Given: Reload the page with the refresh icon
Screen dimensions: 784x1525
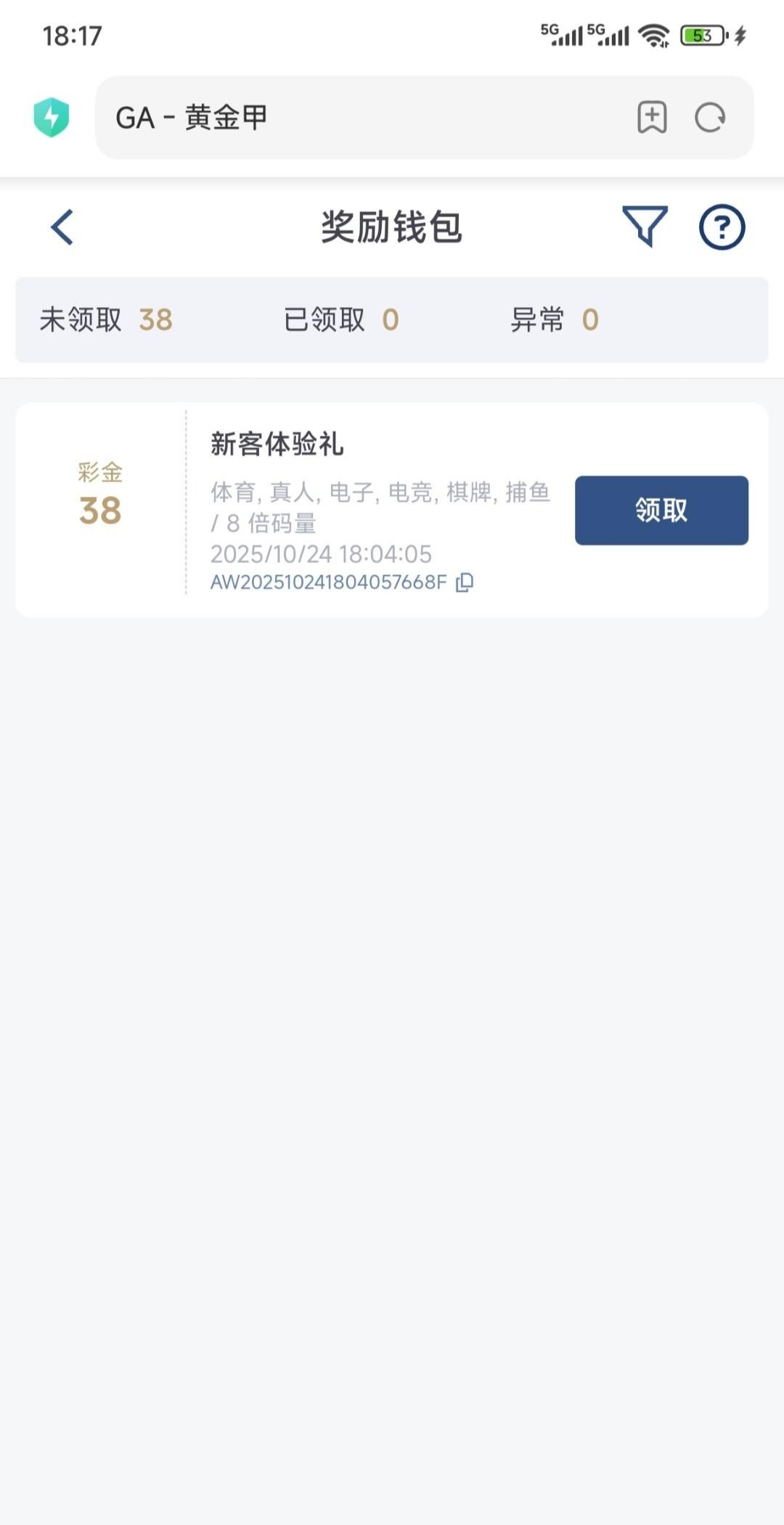Looking at the screenshot, I should click(710, 118).
